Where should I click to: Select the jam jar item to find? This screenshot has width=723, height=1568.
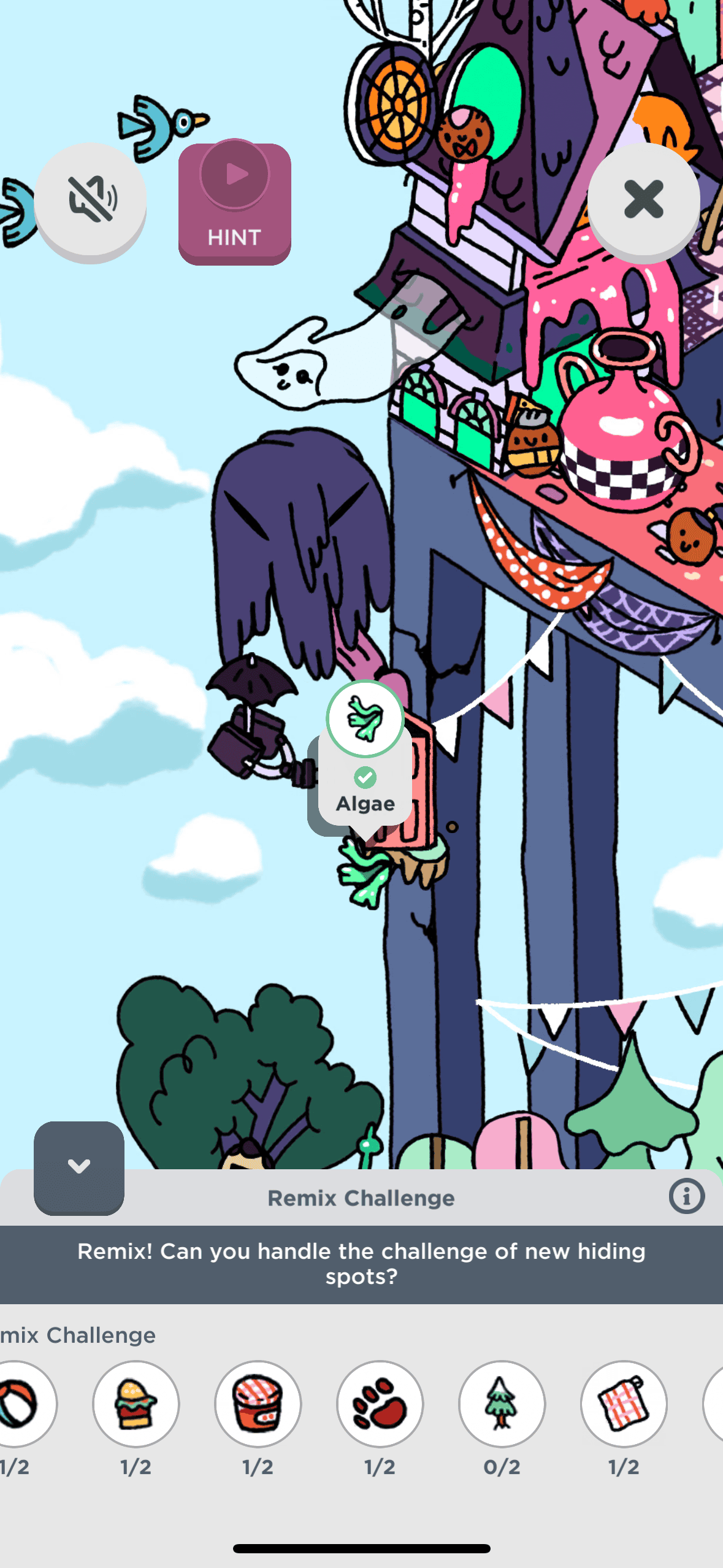click(258, 1404)
